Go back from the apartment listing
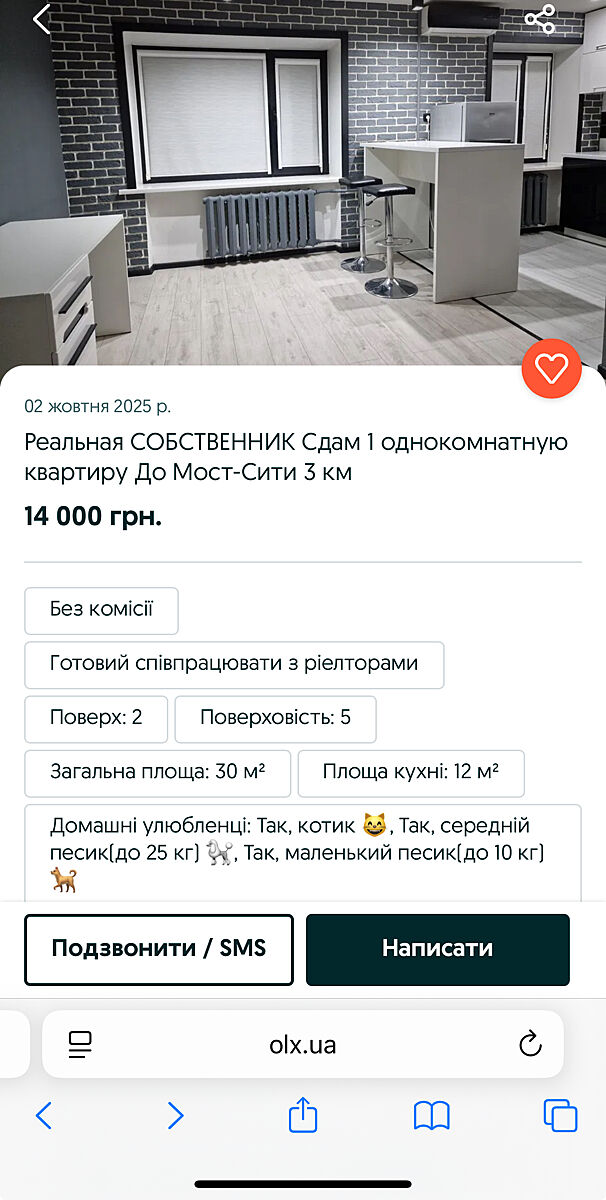 pos(41,18)
